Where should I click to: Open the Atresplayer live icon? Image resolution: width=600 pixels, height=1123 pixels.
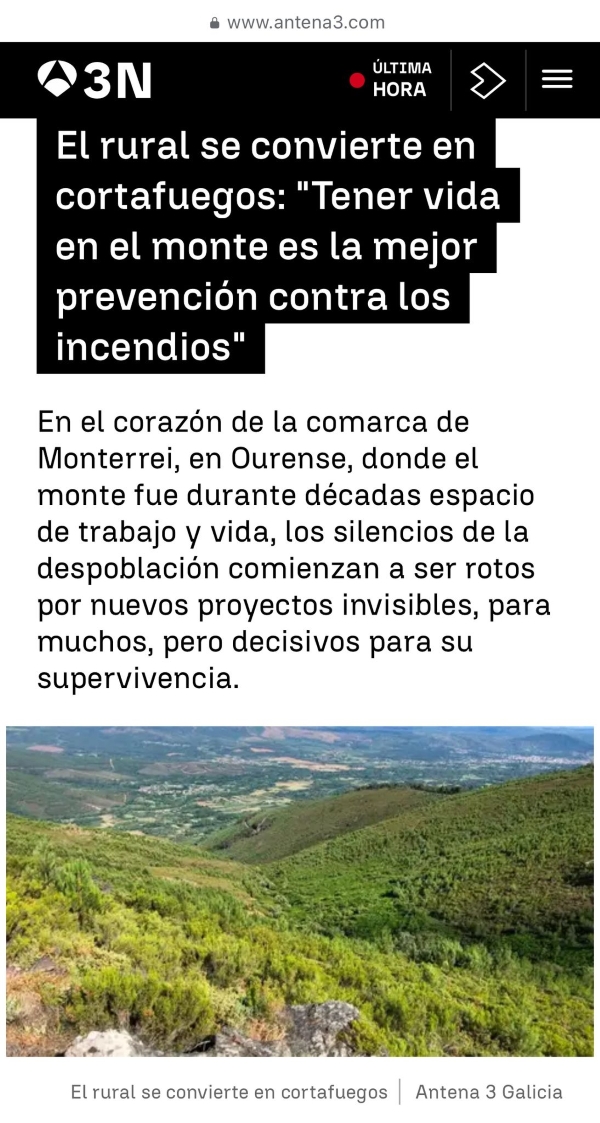click(487, 80)
